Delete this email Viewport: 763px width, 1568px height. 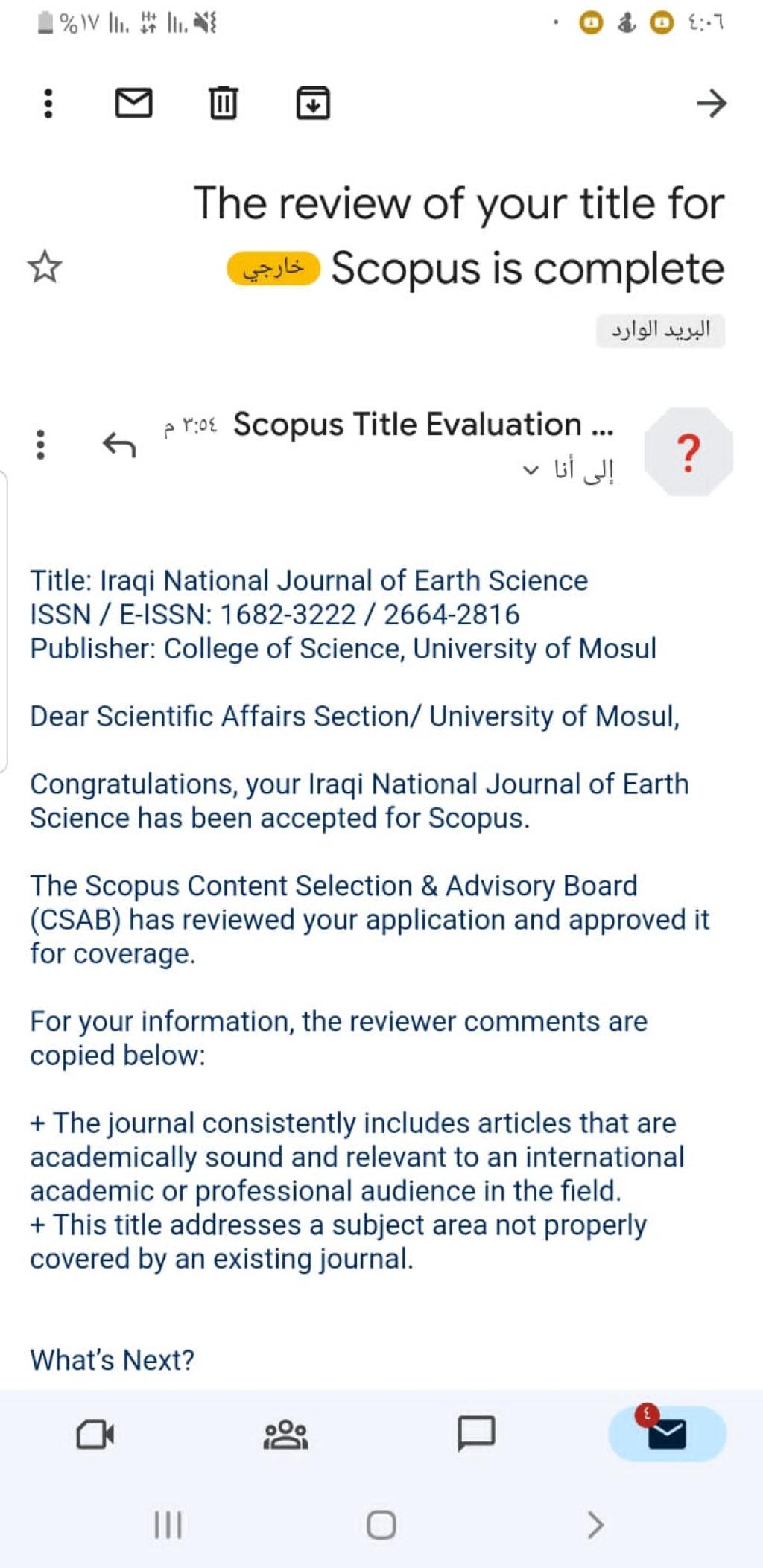coord(223,103)
